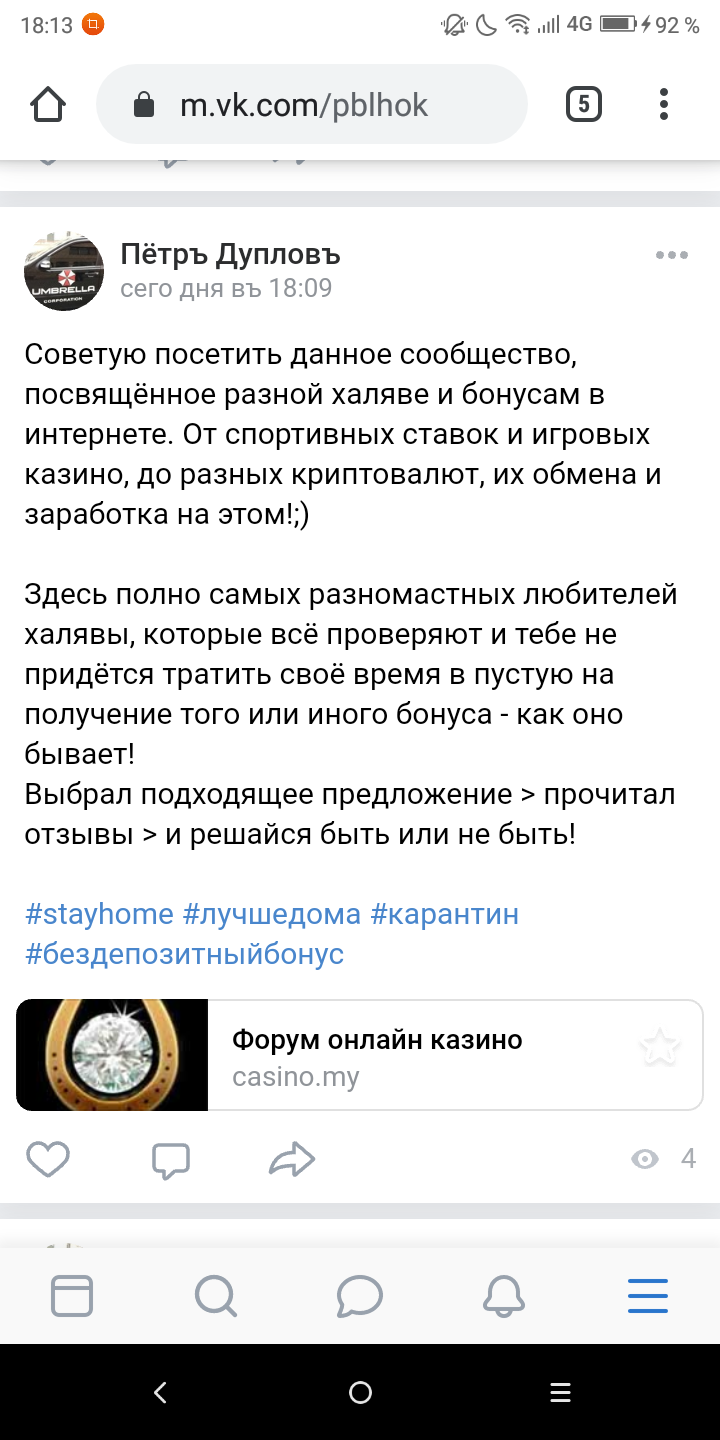720x1440 pixels.
Task: Open the VK notifications bell tab
Action: 504,1296
